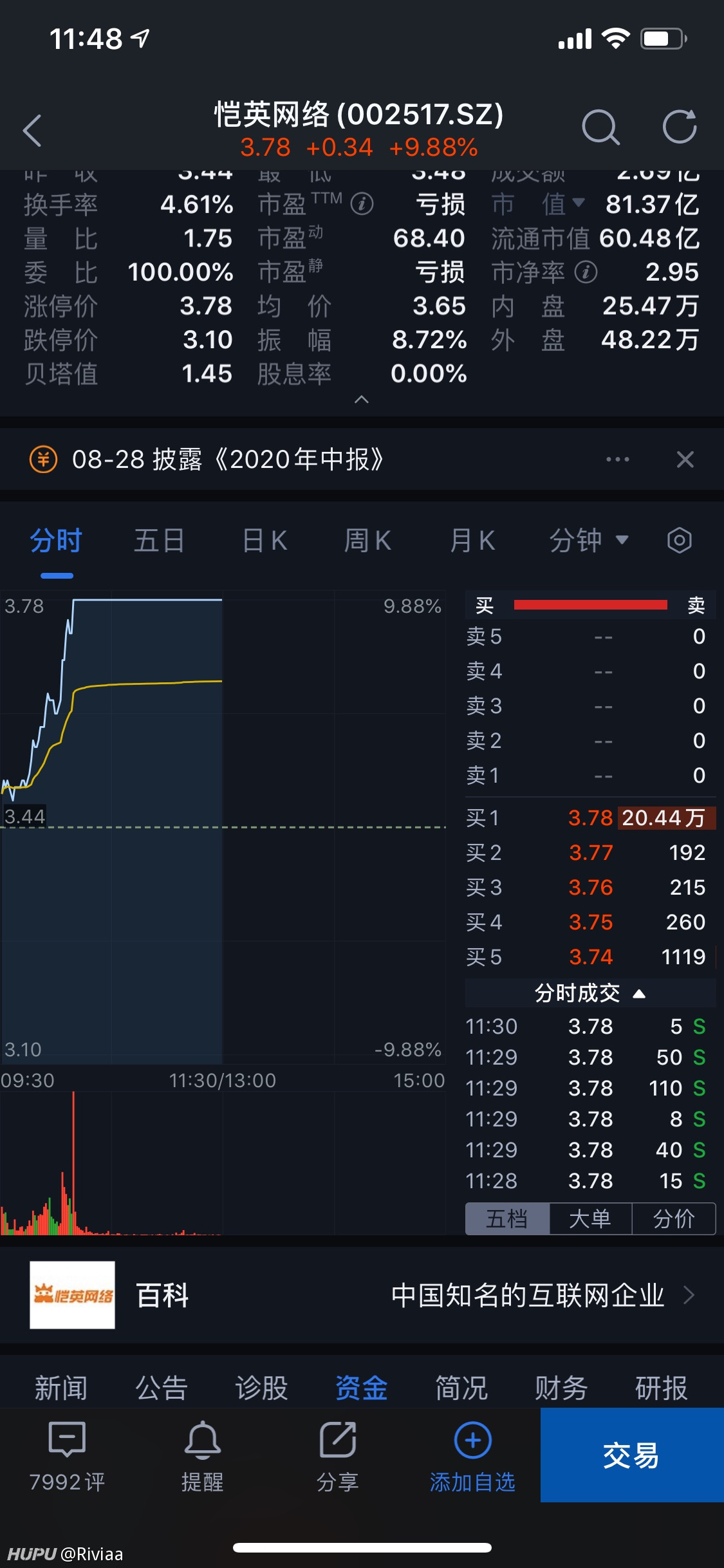Open the 百科 company profile row

click(362, 1295)
